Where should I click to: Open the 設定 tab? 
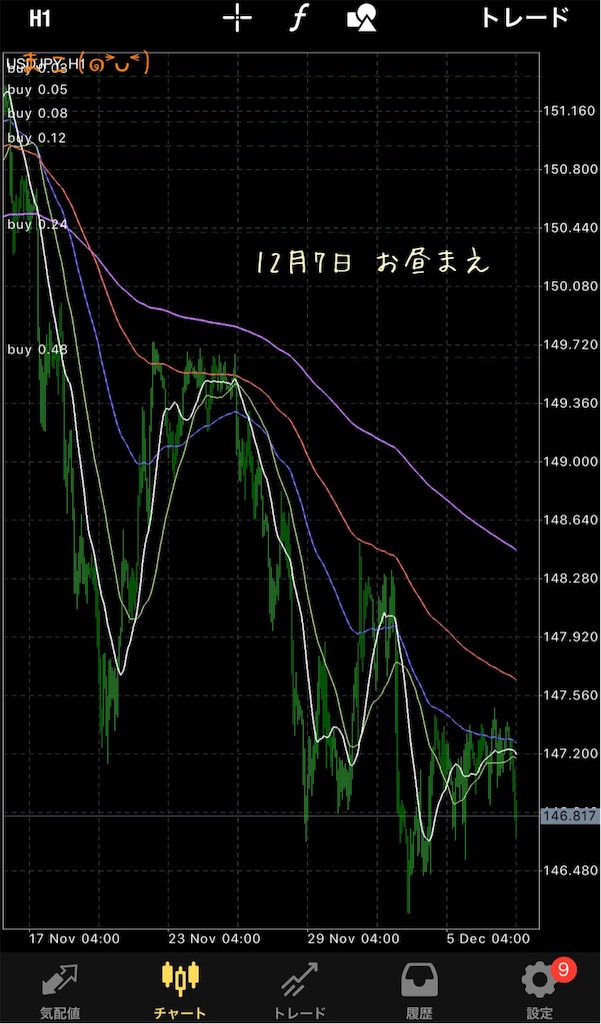click(540, 989)
